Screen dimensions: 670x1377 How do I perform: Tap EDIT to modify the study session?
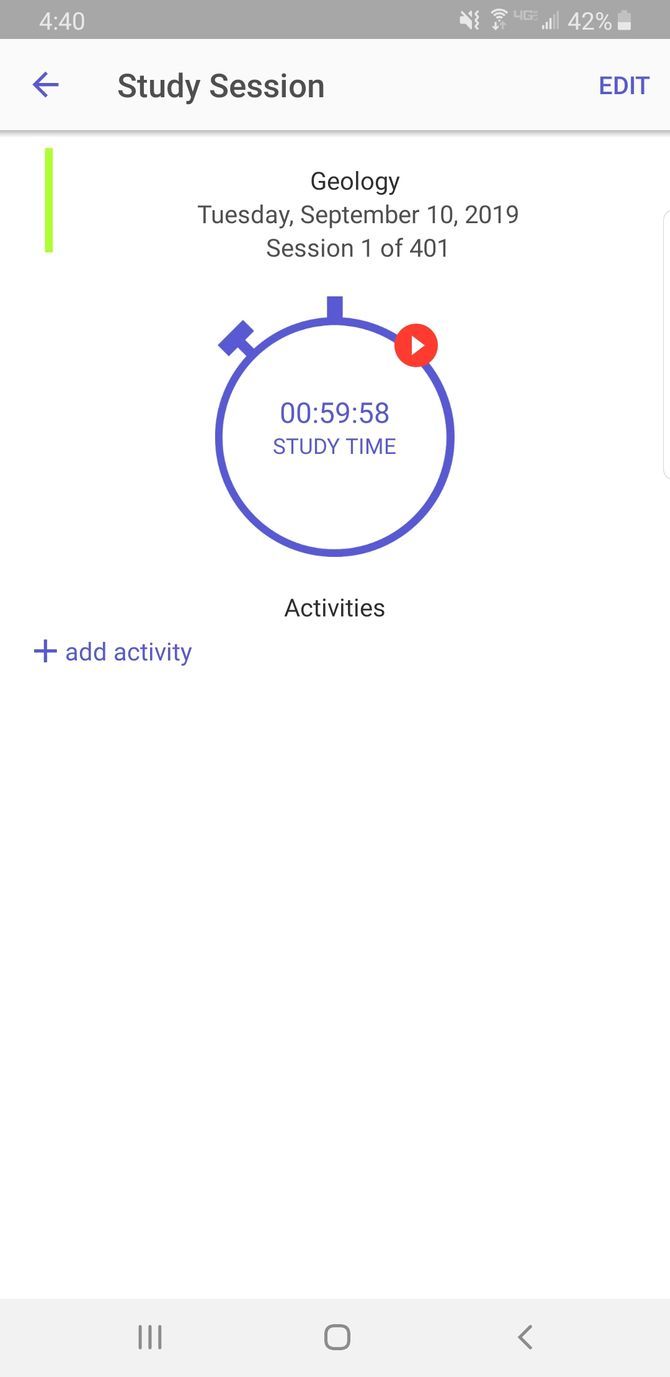click(x=624, y=86)
